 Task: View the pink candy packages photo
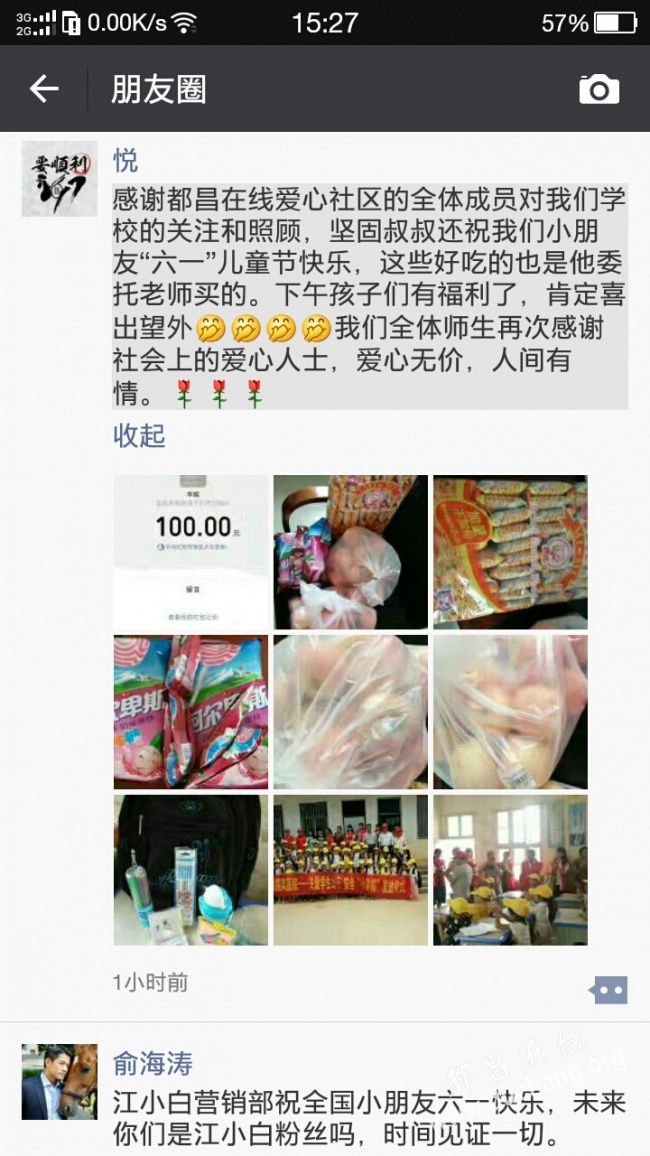pyautogui.click(x=191, y=711)
